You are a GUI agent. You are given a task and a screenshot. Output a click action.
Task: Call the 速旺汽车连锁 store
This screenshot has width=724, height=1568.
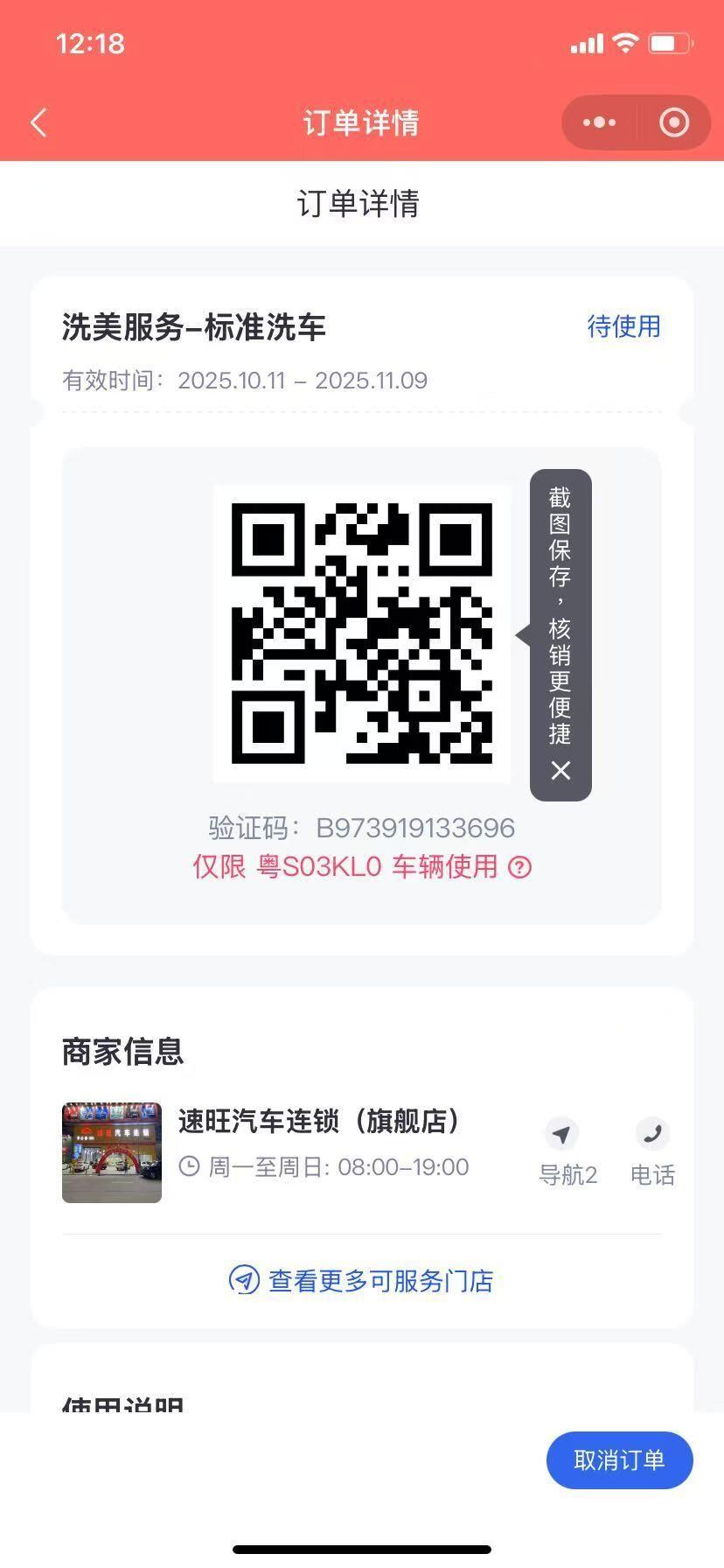click(652, 1150)
